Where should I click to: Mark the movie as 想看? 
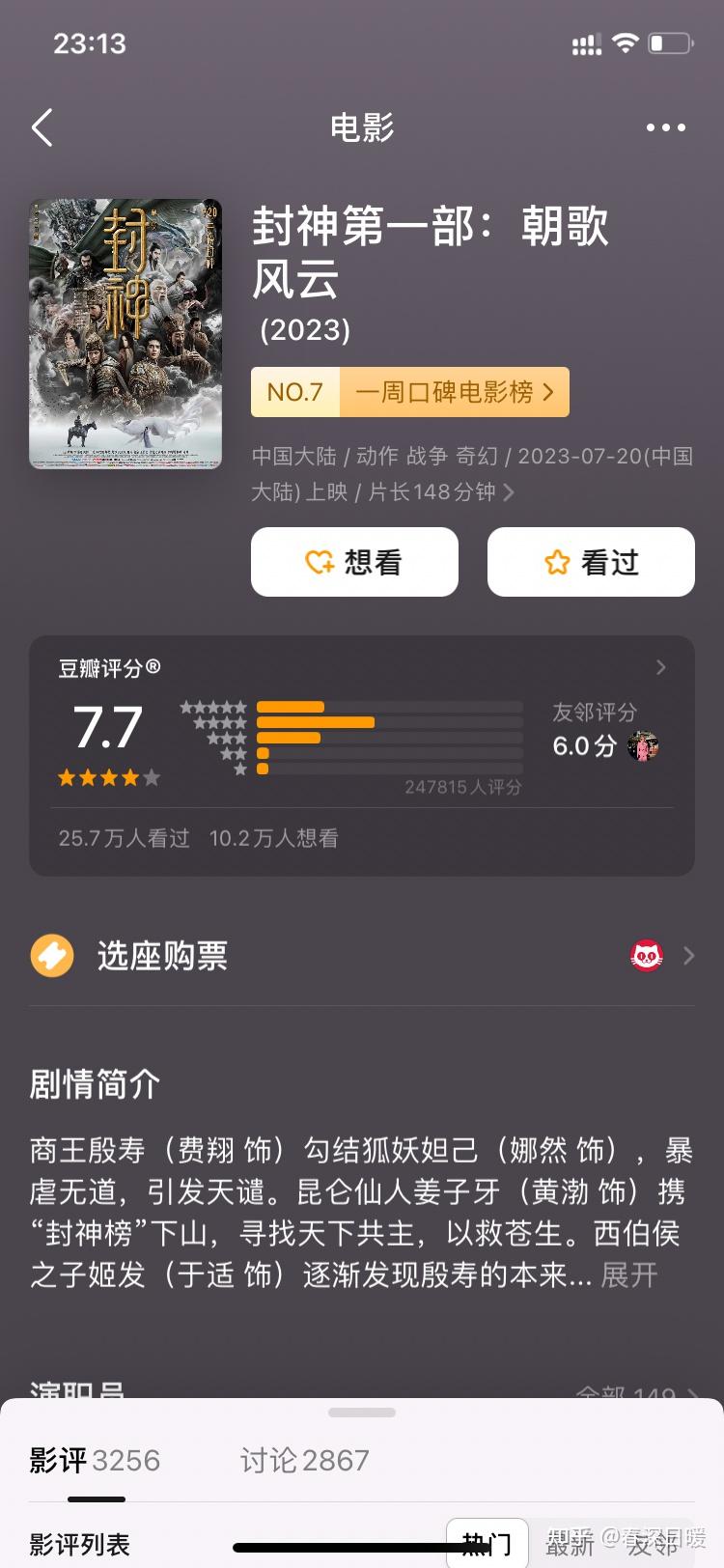click(354, 562)
